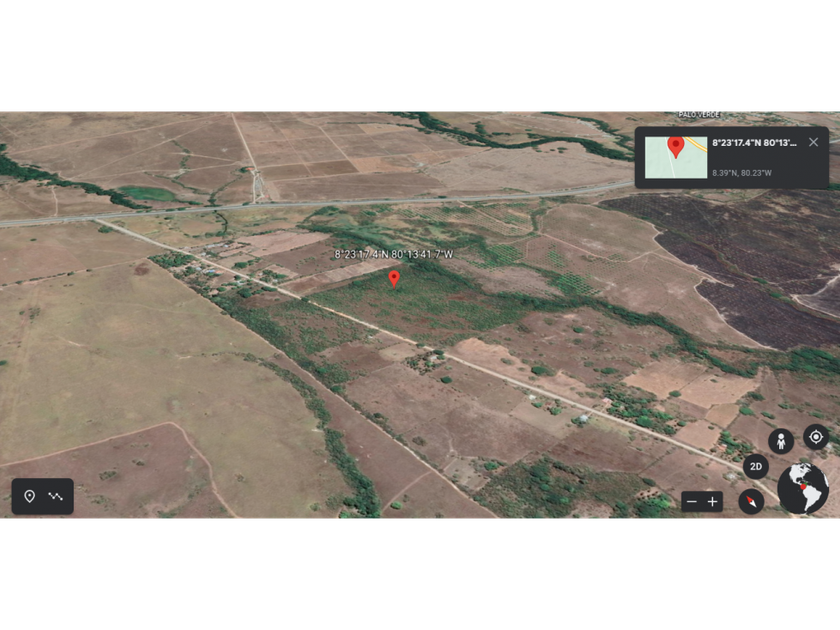The image size is (840, 630).
Task: Close the coordinates info card
Action: click(813, 142)
